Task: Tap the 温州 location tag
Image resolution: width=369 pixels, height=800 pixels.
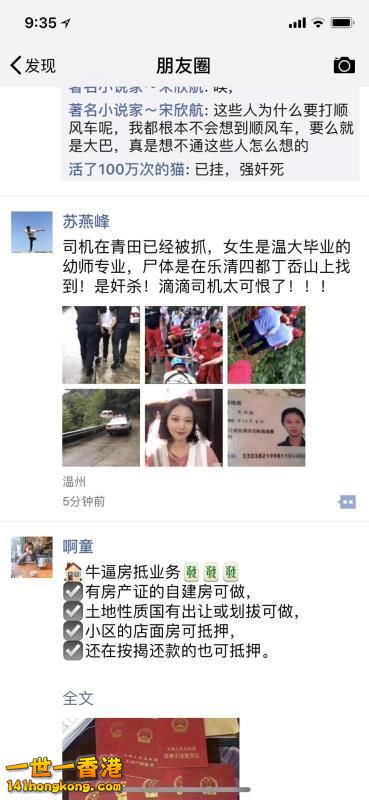Action: click(x=74, y=482)
